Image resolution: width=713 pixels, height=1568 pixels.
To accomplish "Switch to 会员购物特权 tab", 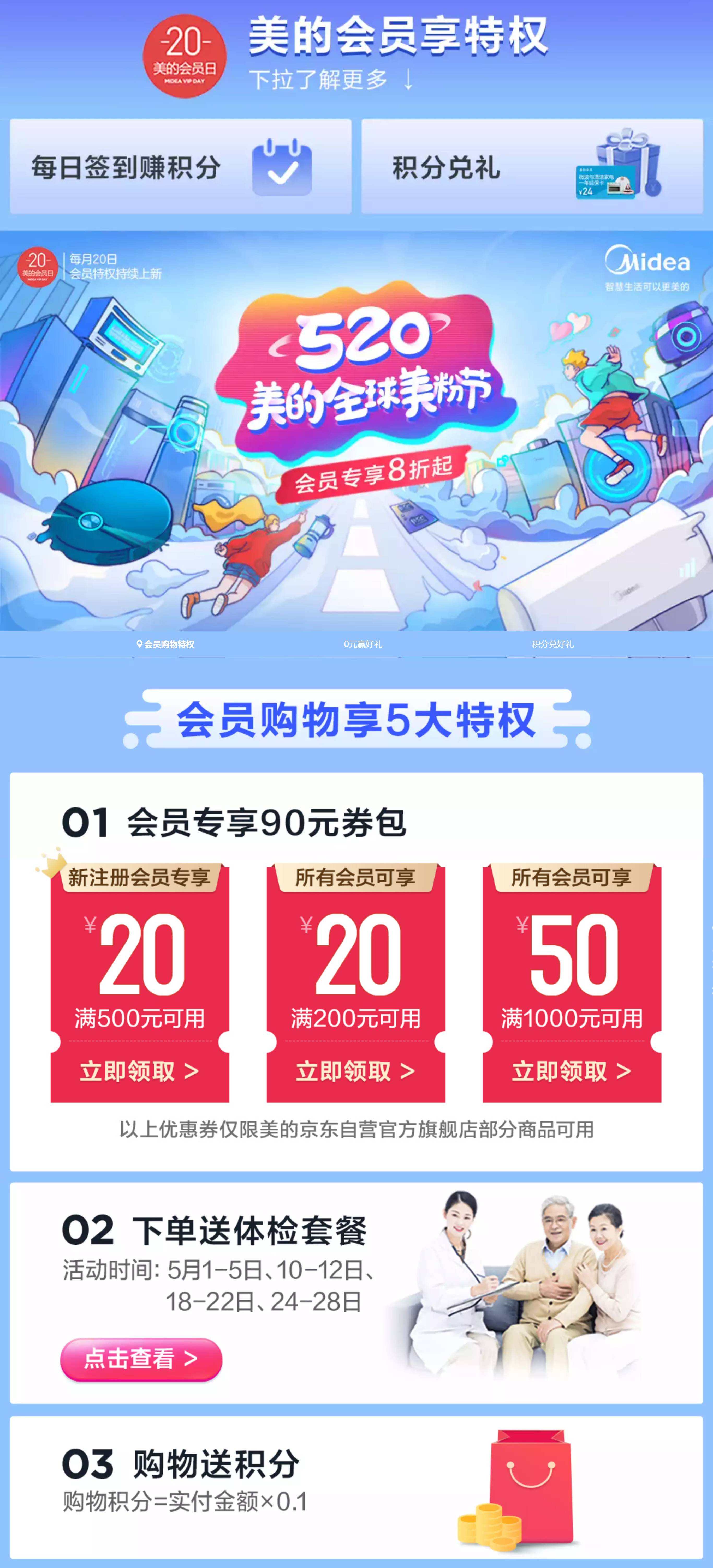I will pyautogui.click(x=166, y=644).
